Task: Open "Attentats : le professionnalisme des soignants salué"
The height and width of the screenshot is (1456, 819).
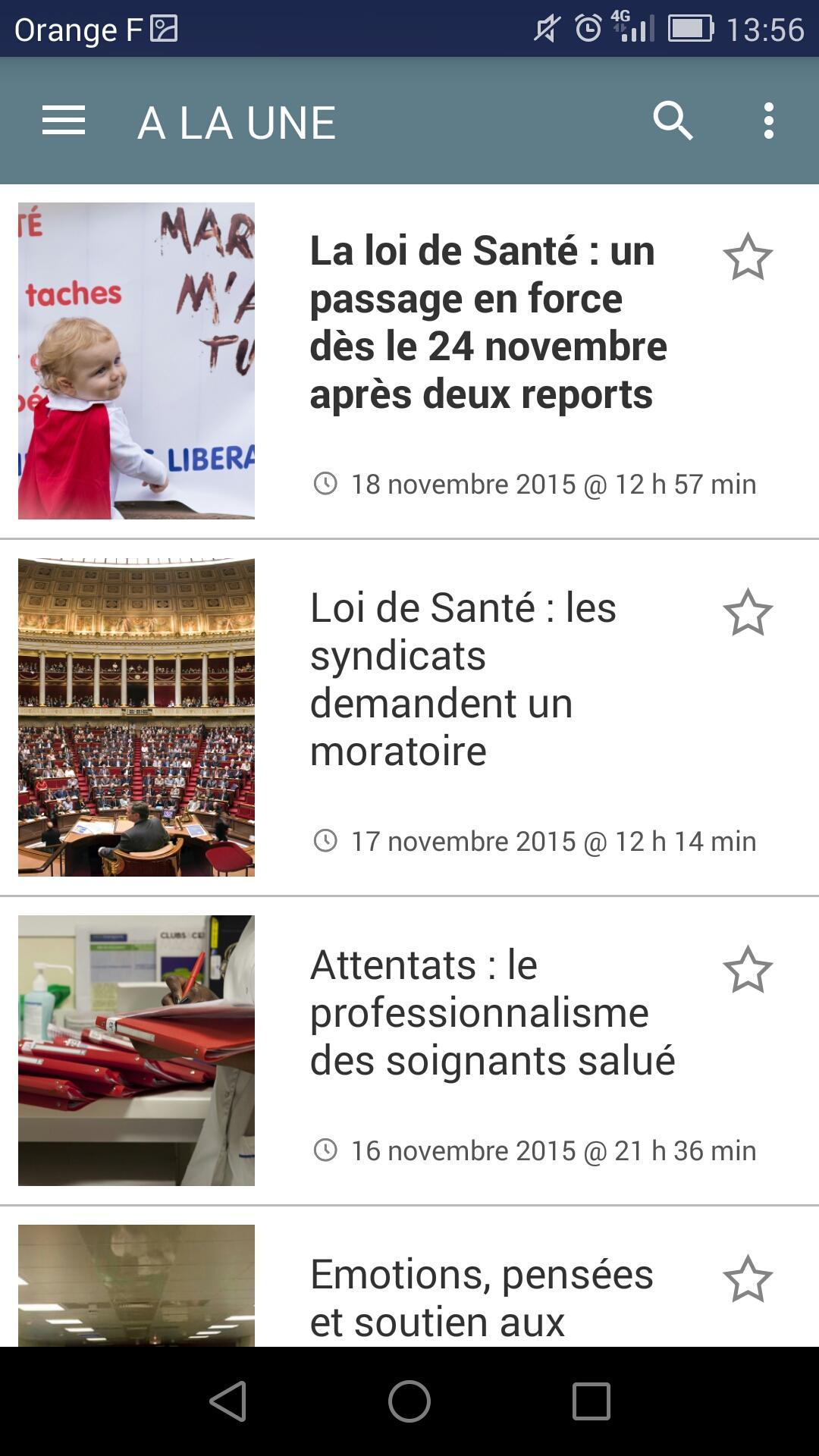Action: tap(491, 1012)
